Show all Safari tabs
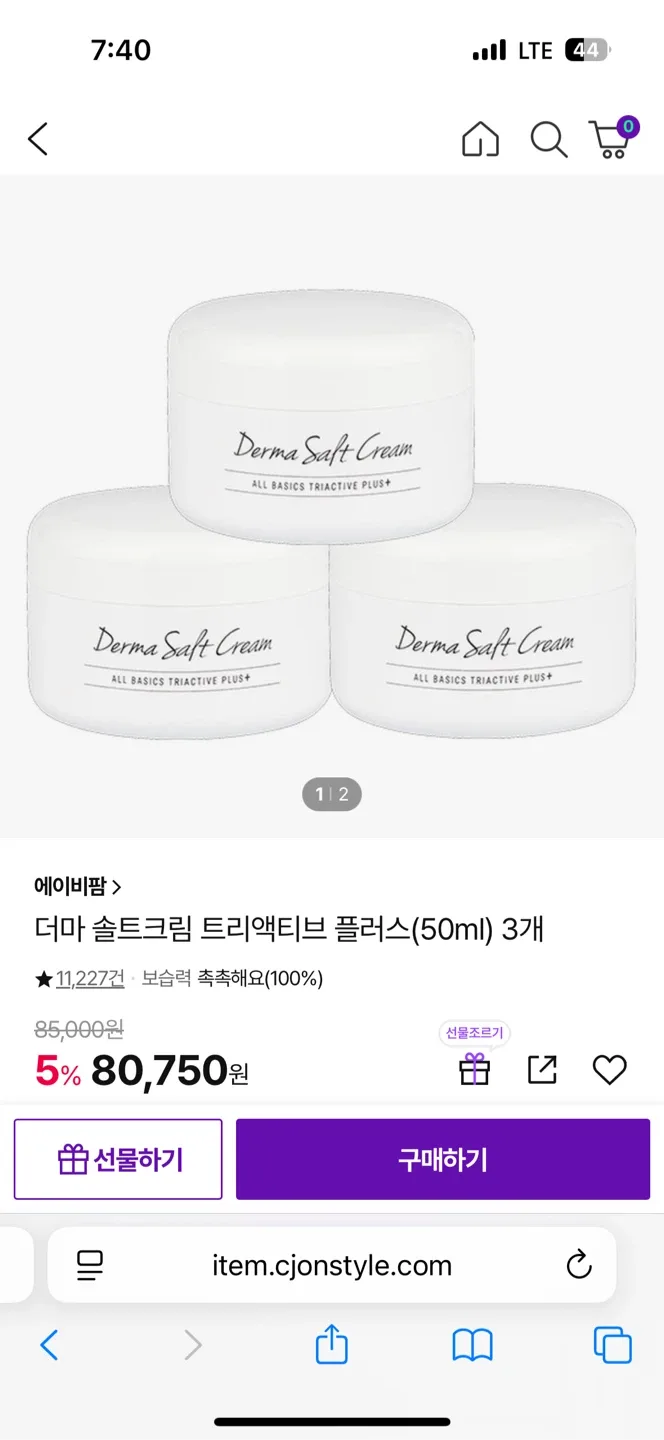Screen dimensions: 664x1440 click(612, 1345)
